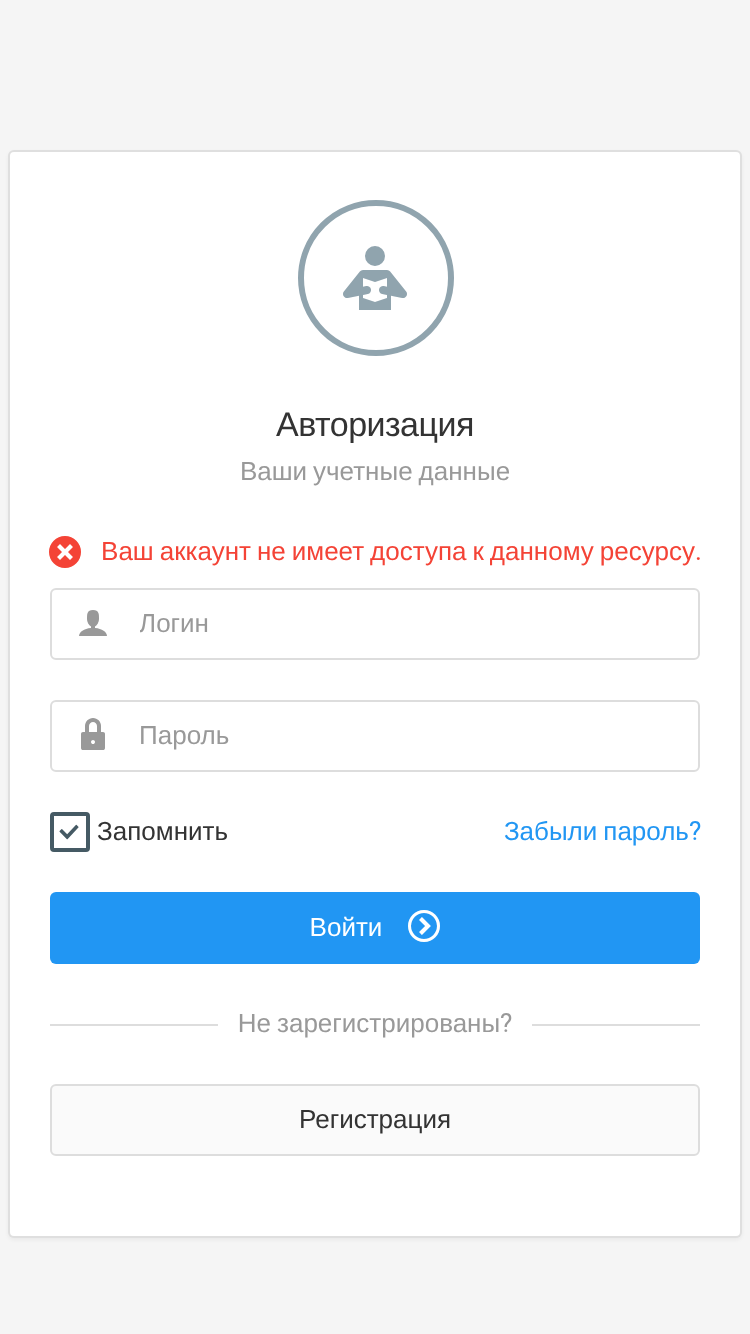Open the Регистрация button
Image resolution: width=750 pixels, height=1334 pixels.
click(375, 1120)
